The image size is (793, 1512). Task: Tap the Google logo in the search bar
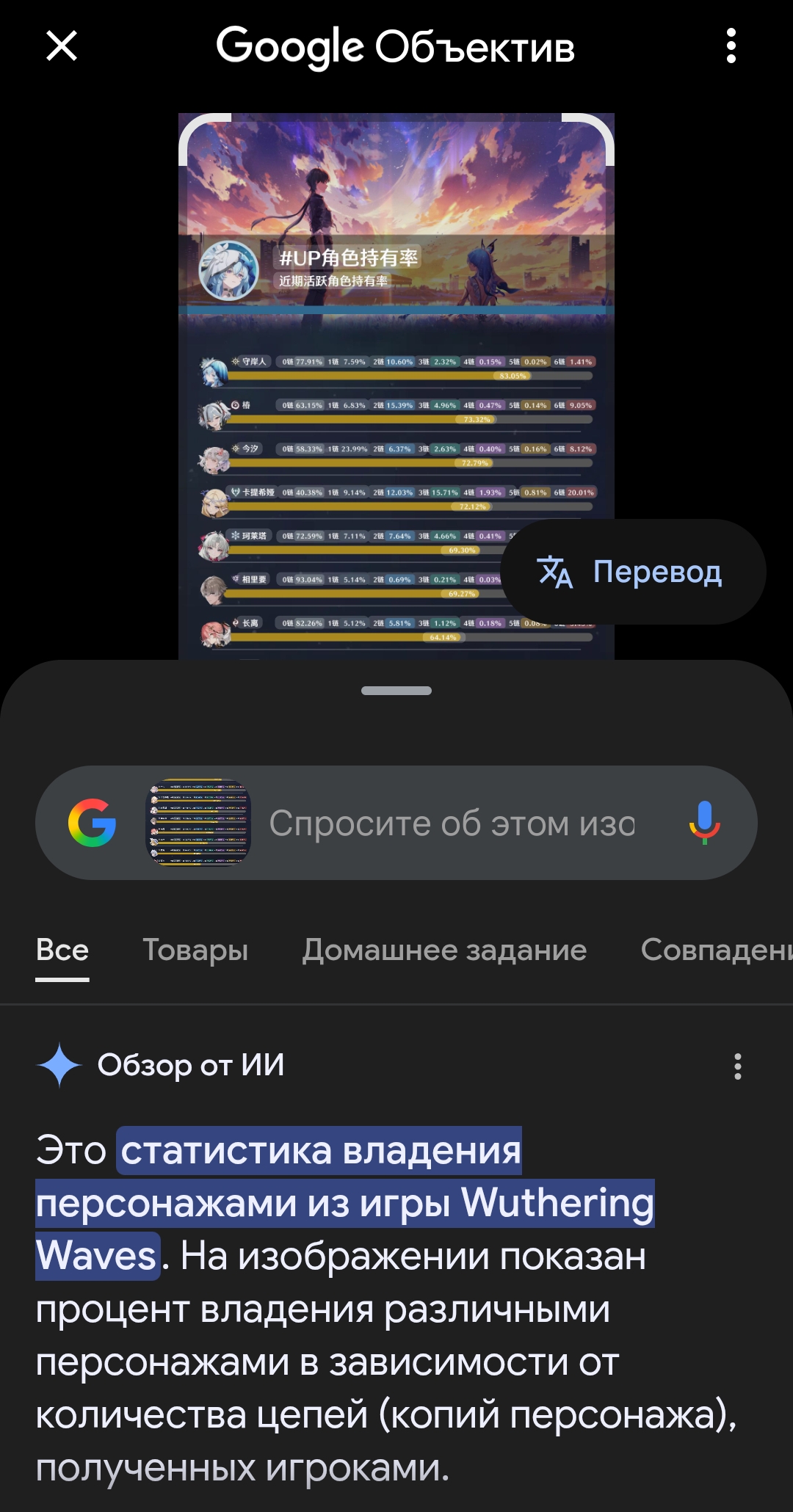click(93, 823)
